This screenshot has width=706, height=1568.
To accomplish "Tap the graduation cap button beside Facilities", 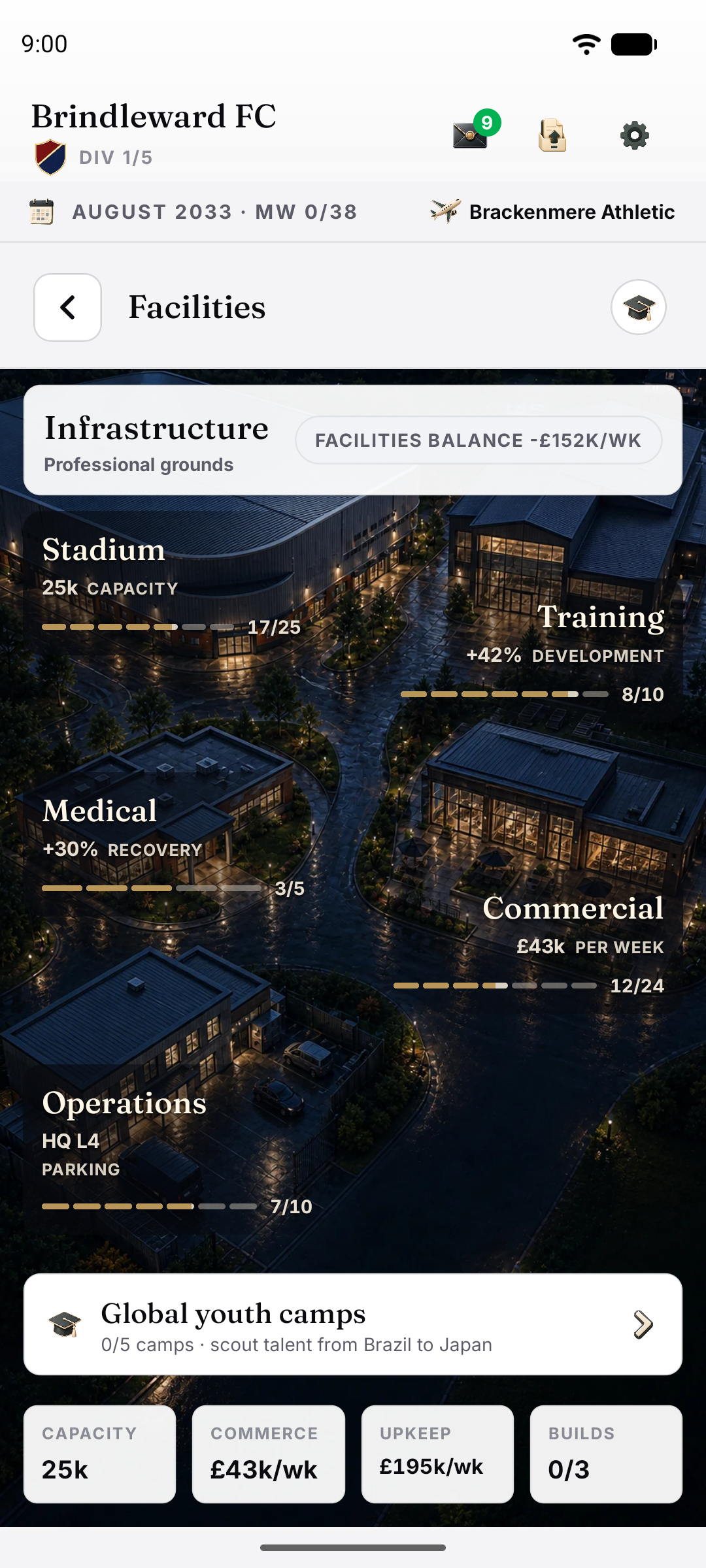I will (639, 307).
